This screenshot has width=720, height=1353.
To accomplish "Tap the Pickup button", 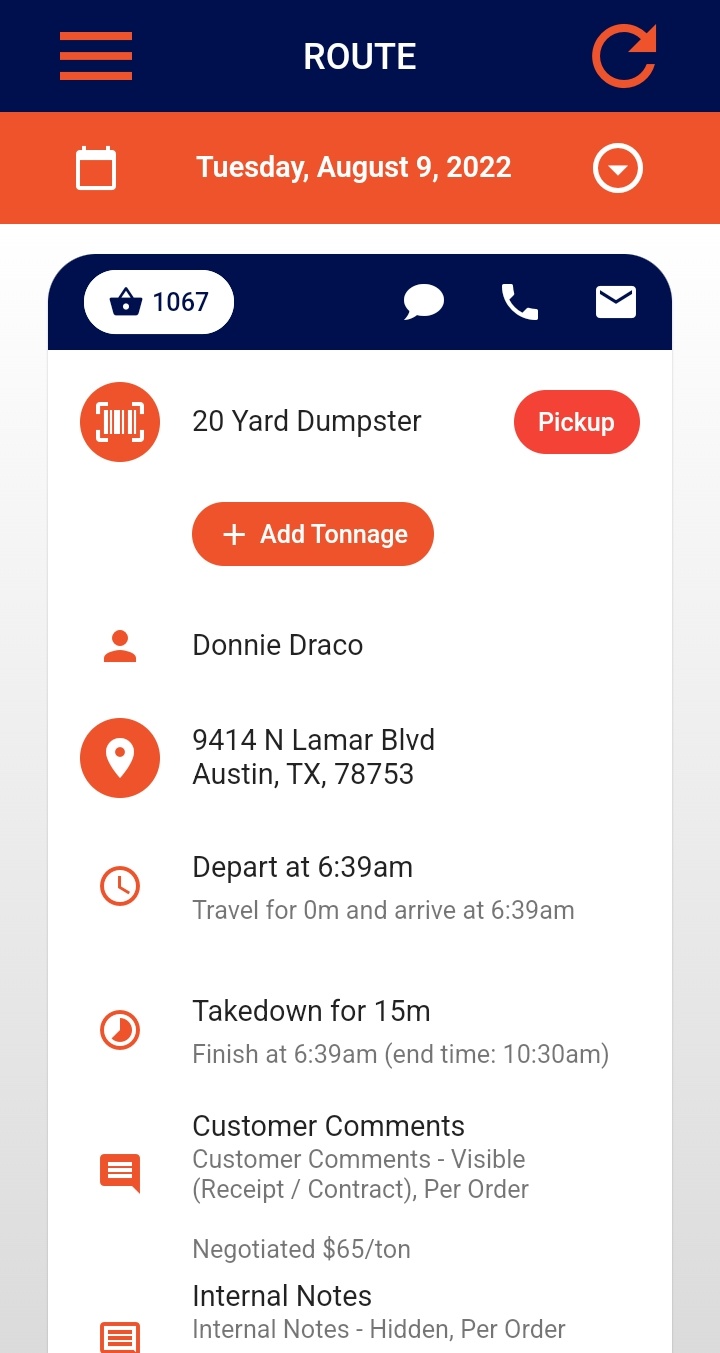I will 576,422.
